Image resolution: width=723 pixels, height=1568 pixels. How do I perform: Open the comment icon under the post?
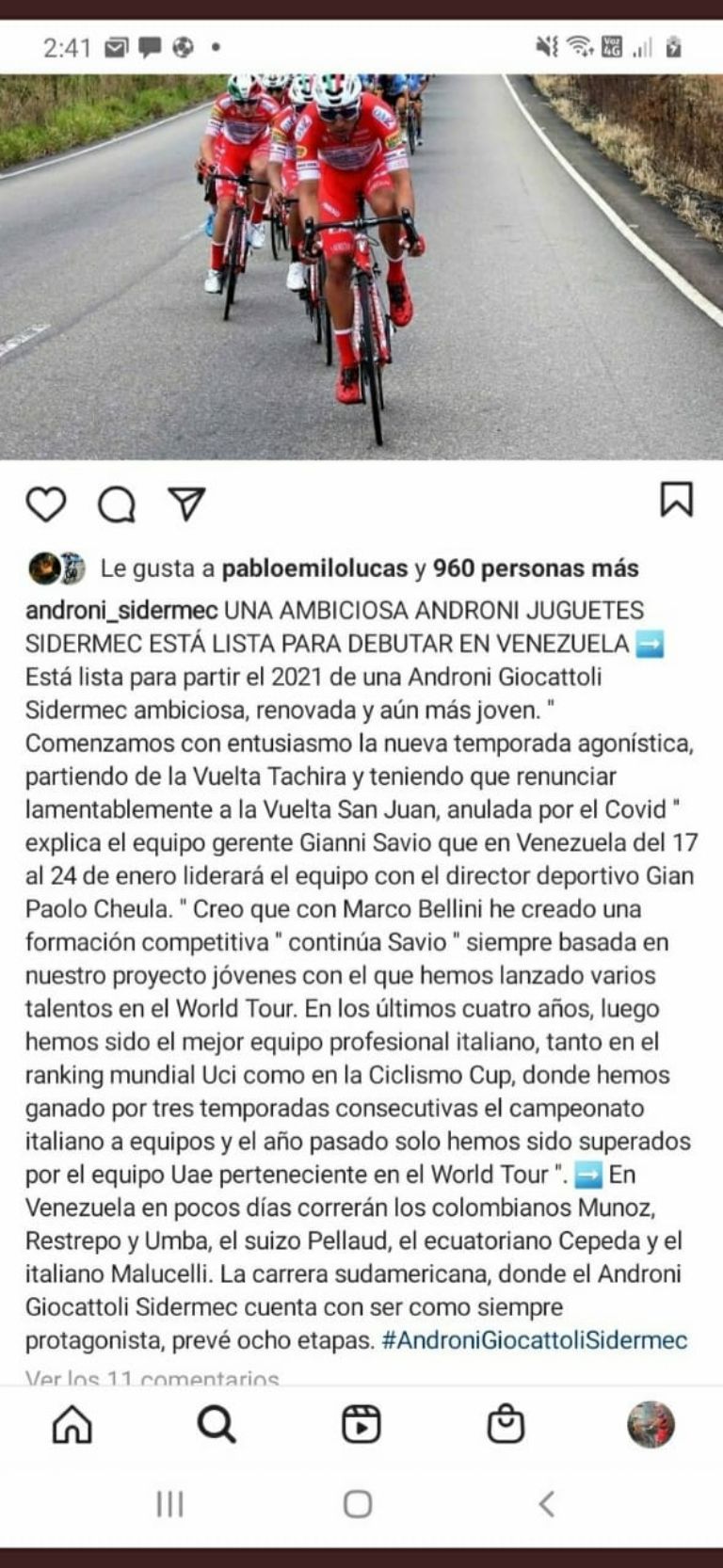(117, 504)
